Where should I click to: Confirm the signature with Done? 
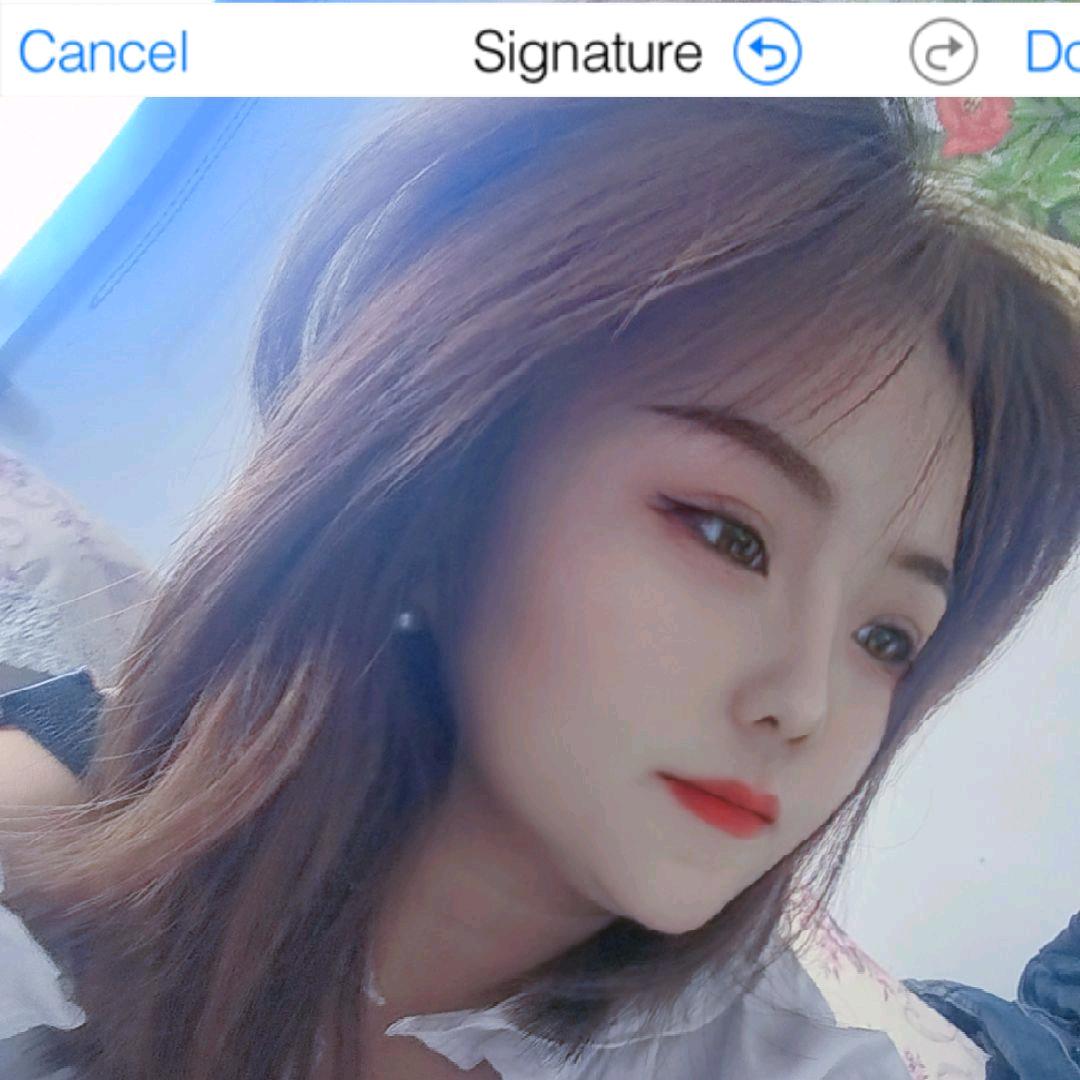tap(1053, 52)
